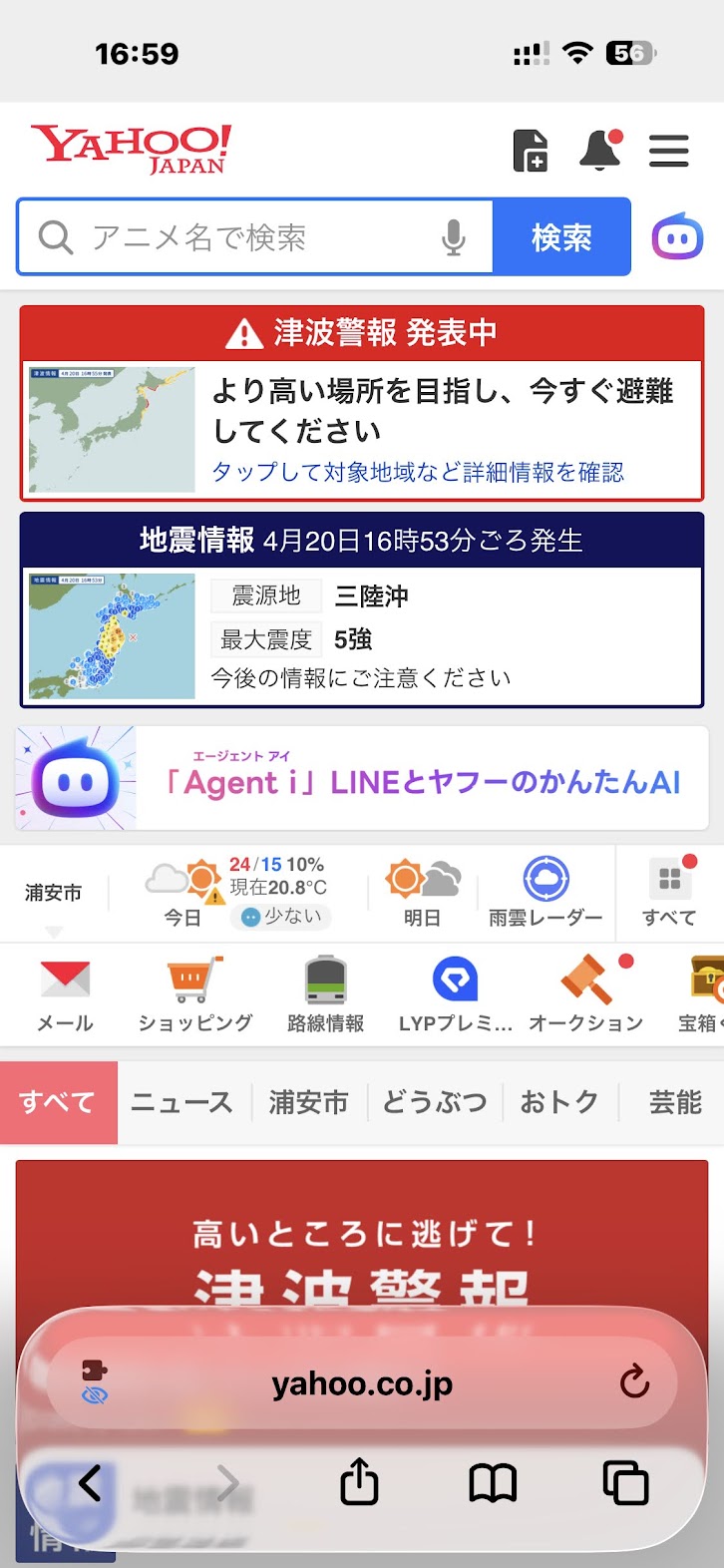Open the tsunami warning details link
The height and width of the screenshot is (1568, 724).
pos(420,474)
